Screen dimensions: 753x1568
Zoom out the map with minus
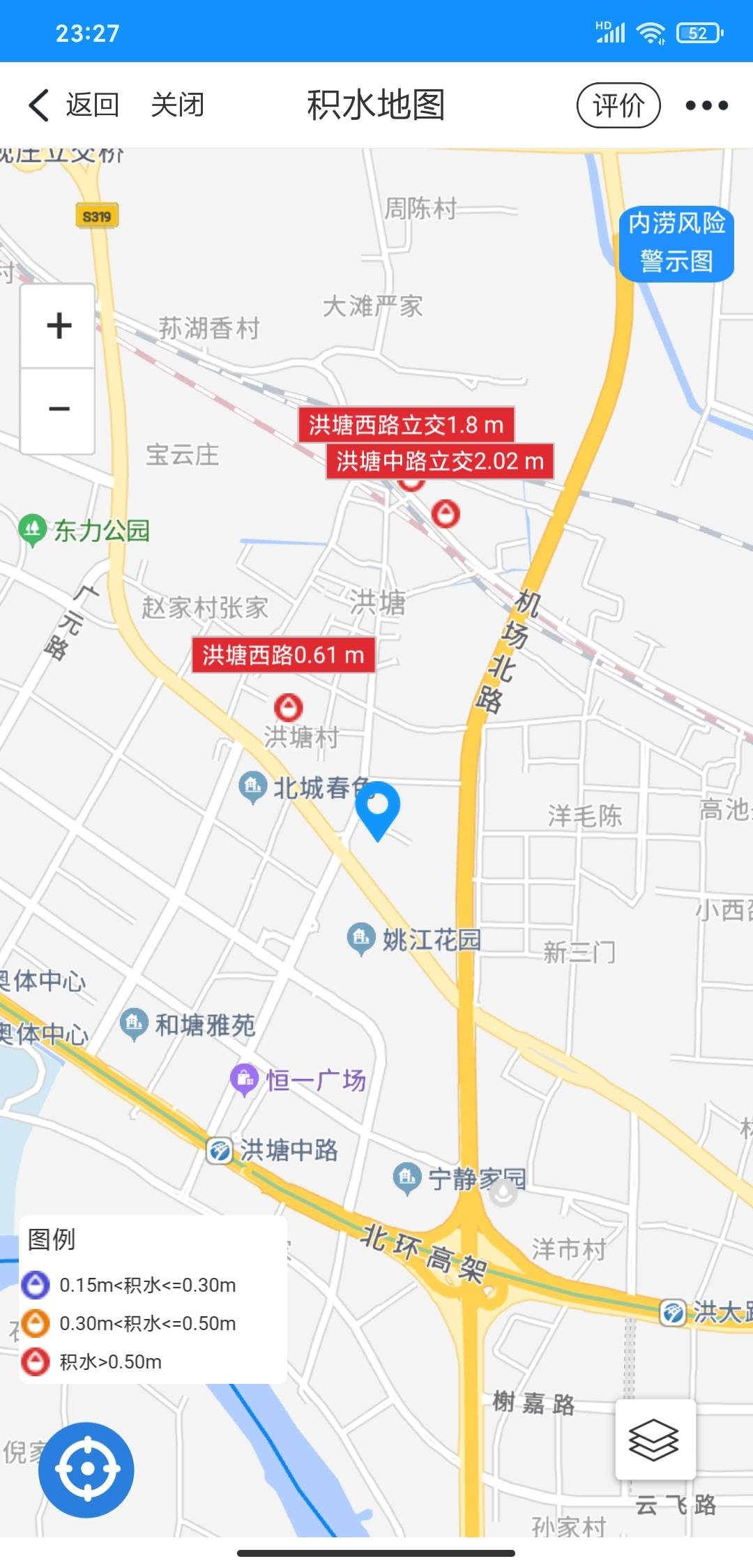pyautogui.click(x=59, y=409)
